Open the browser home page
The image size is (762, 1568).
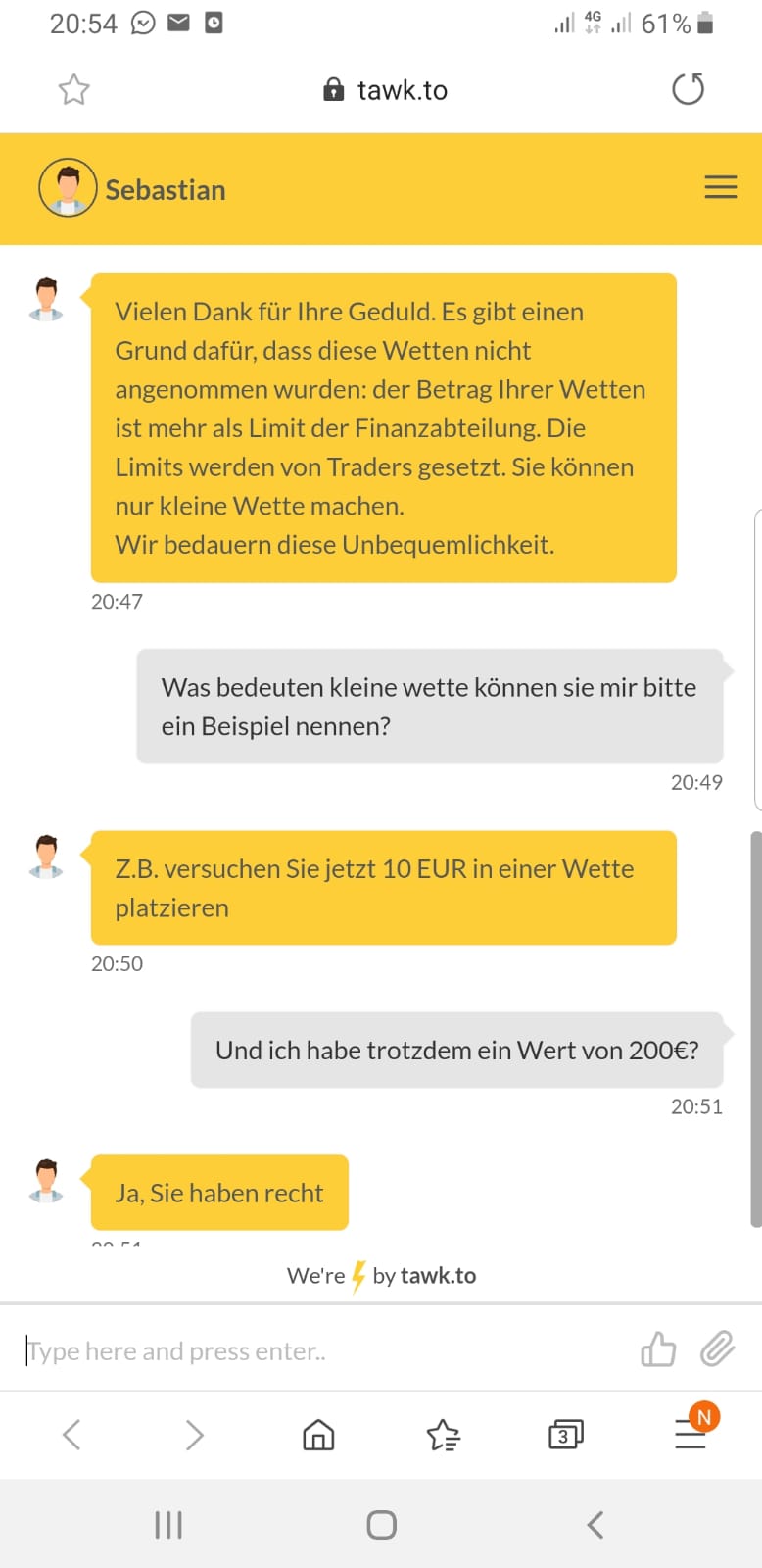[x=318, y=1435]
